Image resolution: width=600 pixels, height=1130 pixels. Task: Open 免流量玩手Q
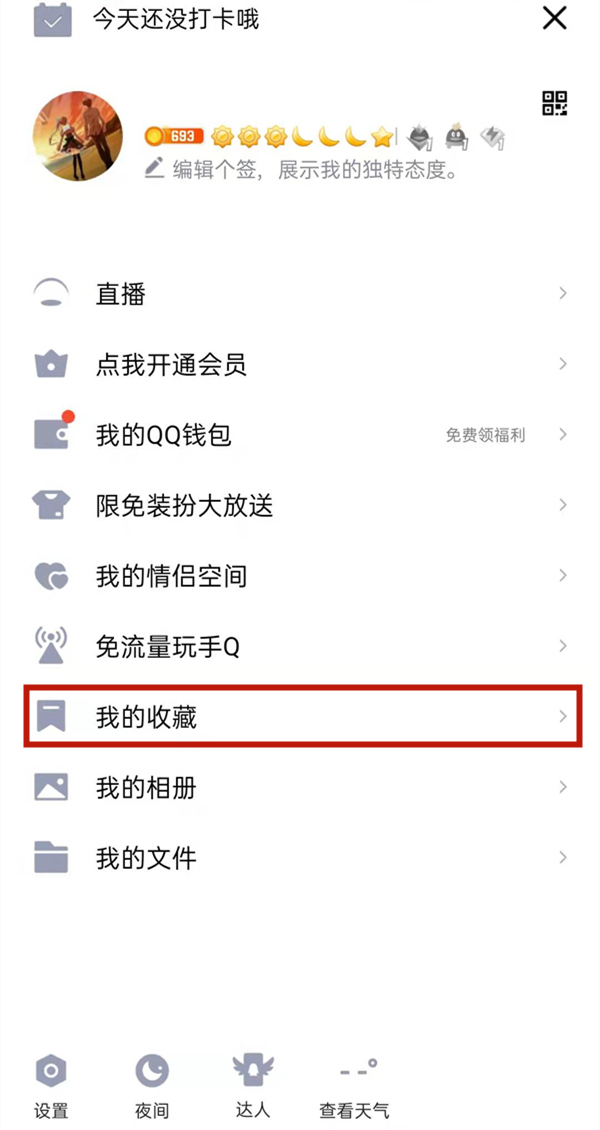pos(300,647)
